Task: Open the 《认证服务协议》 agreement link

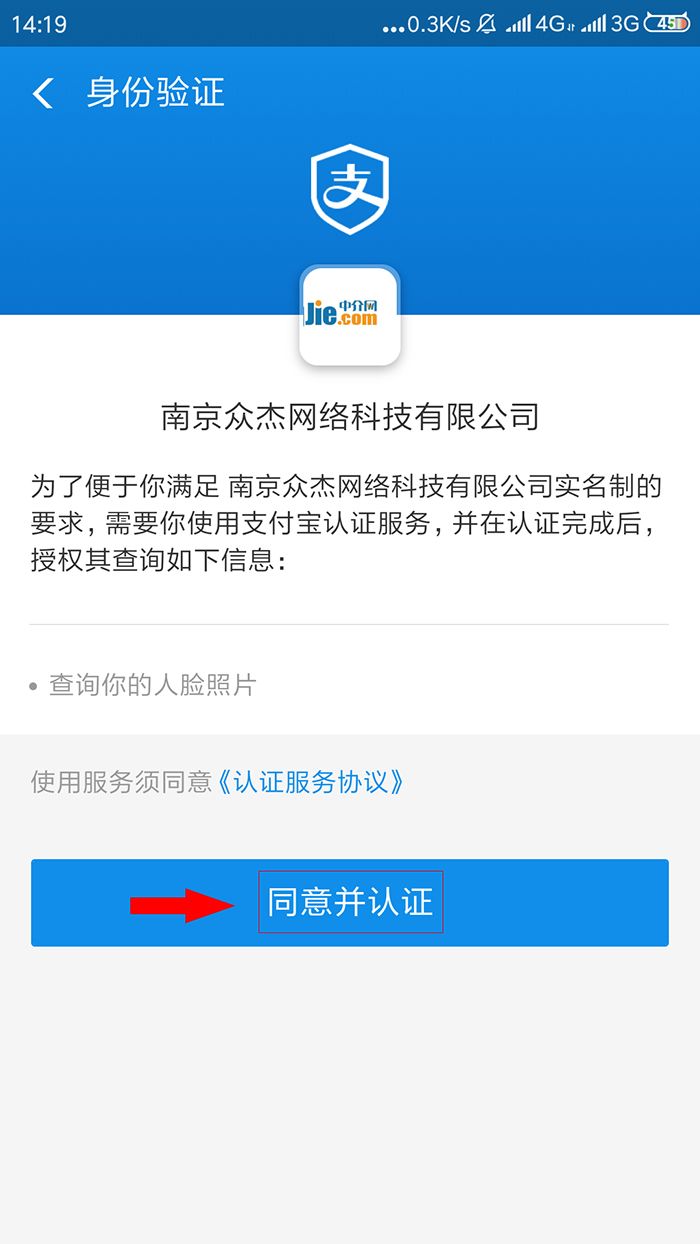Action: (311, 781)
